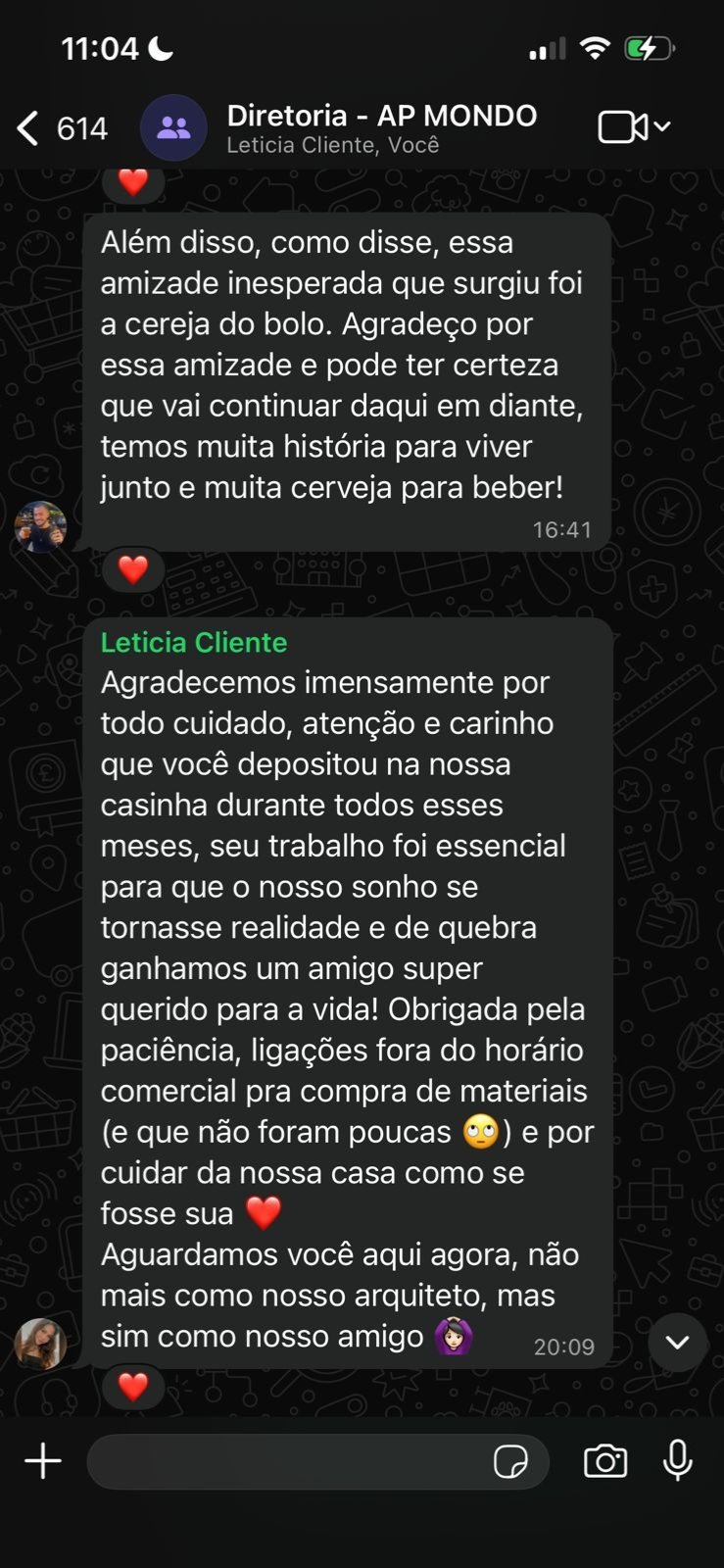Open the attachment plus menu
724x1568 pixels.
(x=43, y=1461)
